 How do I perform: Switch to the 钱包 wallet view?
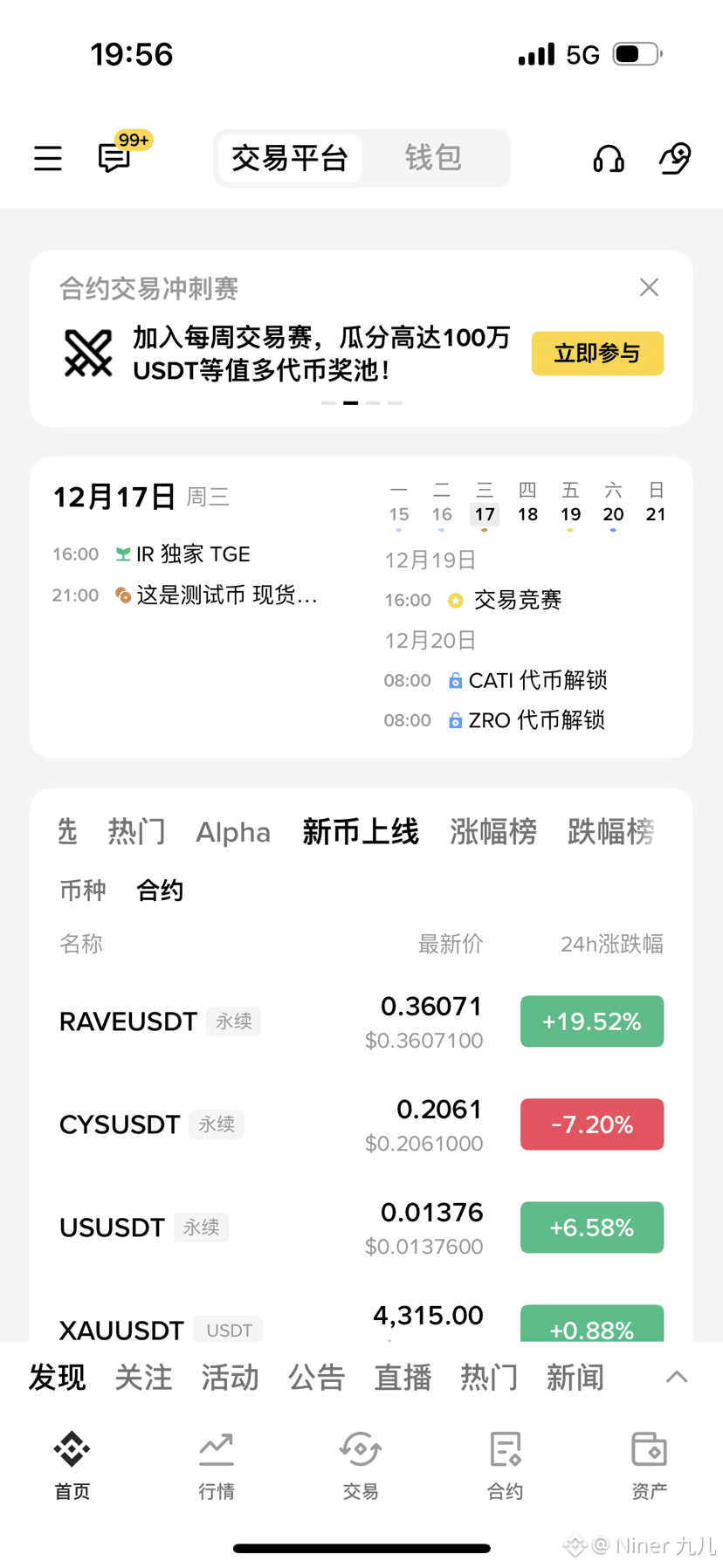click(433, 158)
